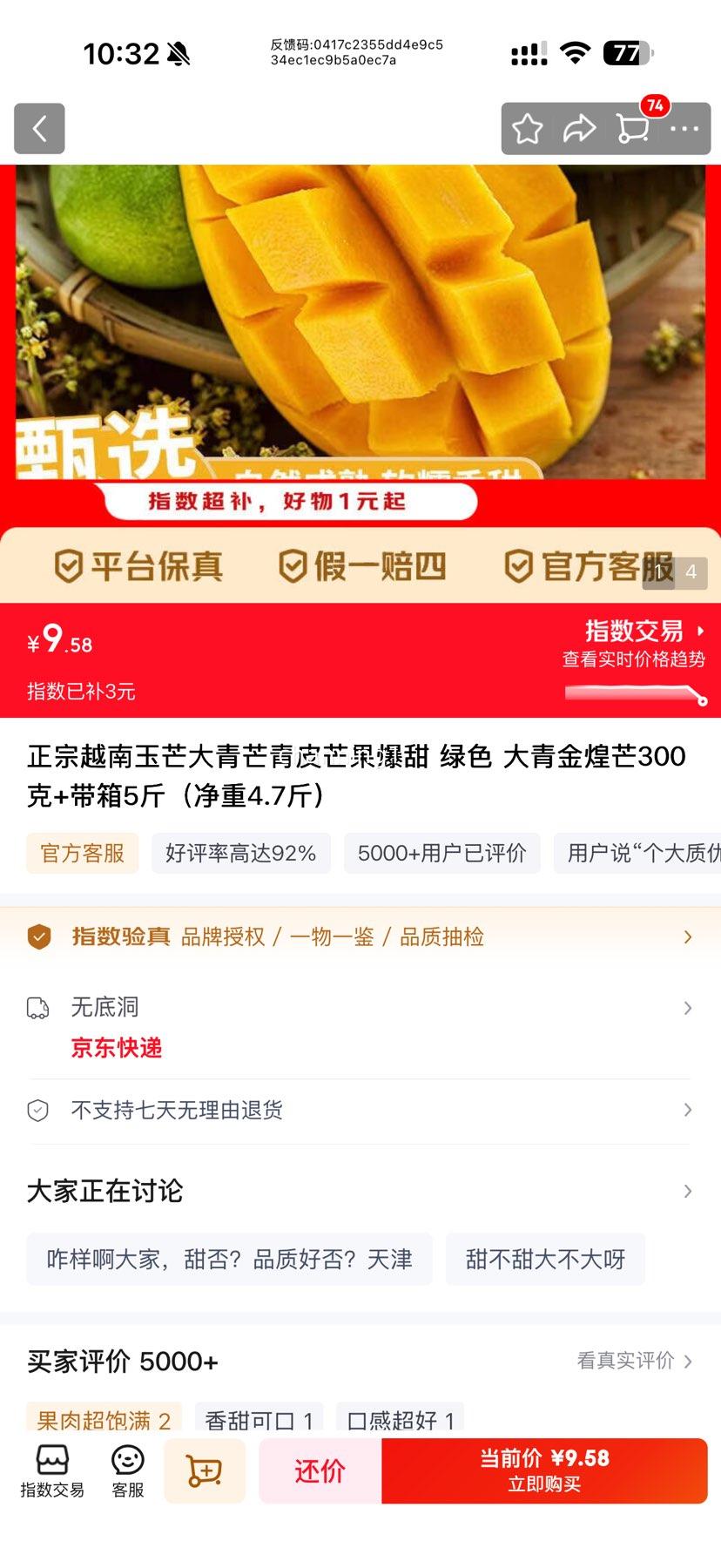Open the more options ellipsis menu
This screenshot has width=721, height=1568.
687,128
